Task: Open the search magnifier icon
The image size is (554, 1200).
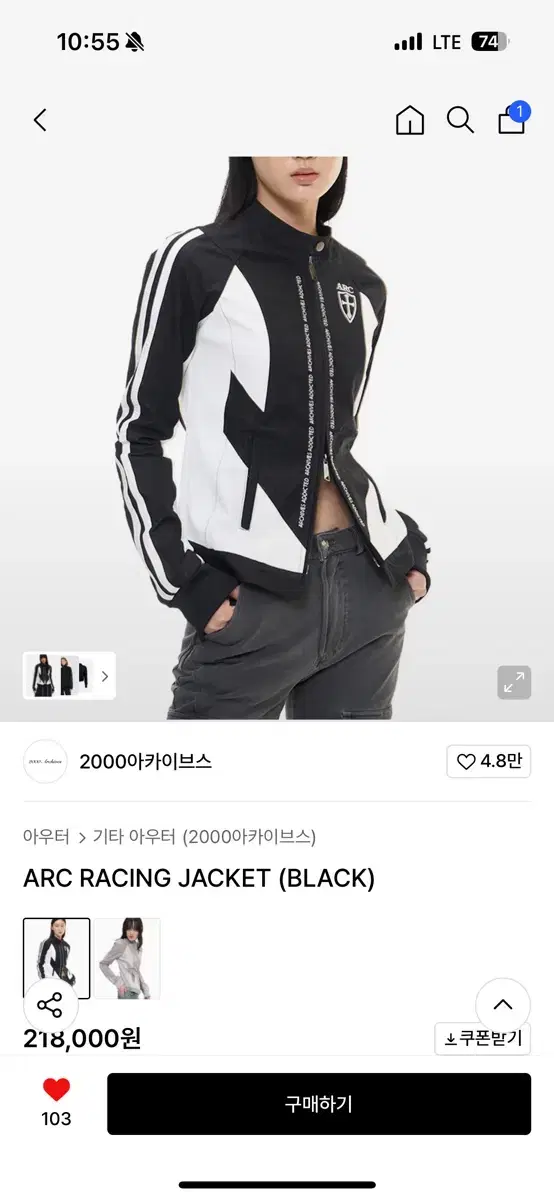Action: pyautogui.click(x=460, y=120)
